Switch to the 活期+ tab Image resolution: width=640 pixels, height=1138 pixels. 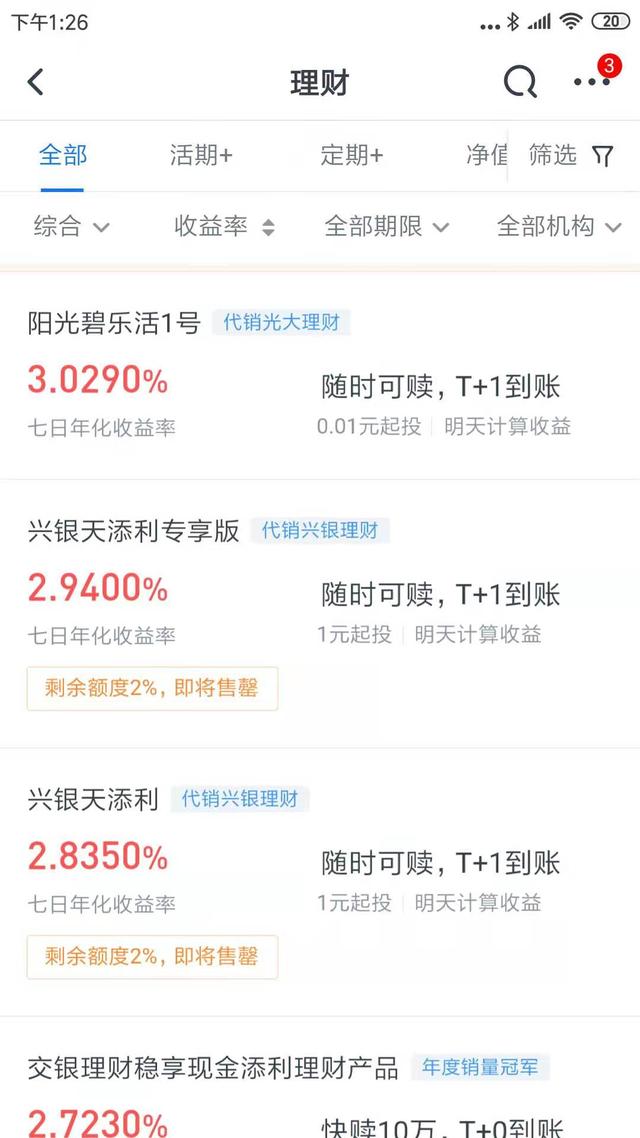201,155
